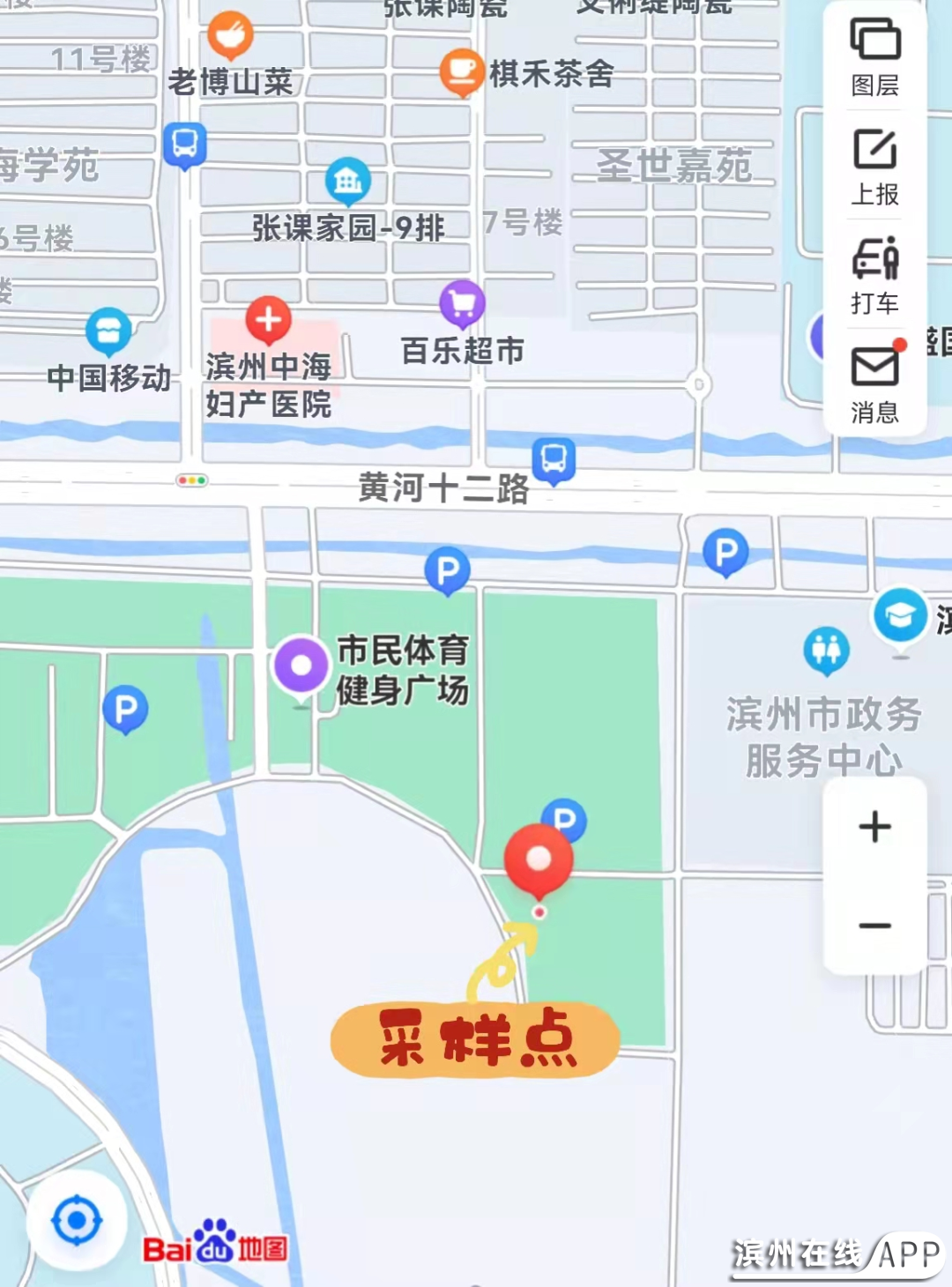952x1287 pixels.
Task: Zoom in with the plus button
Action: (874, 827)
